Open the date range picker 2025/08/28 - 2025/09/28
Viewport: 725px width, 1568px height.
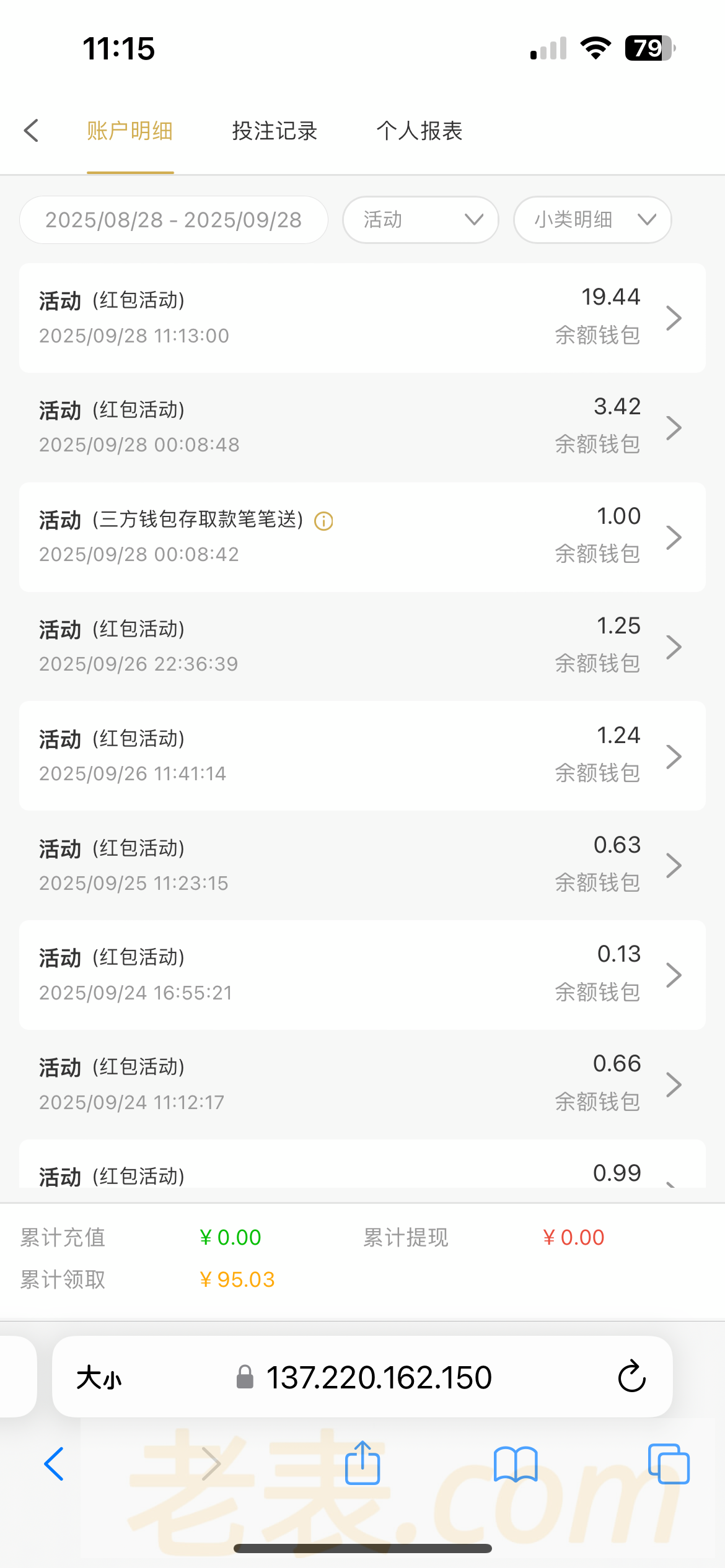click(x=174, y=220)
